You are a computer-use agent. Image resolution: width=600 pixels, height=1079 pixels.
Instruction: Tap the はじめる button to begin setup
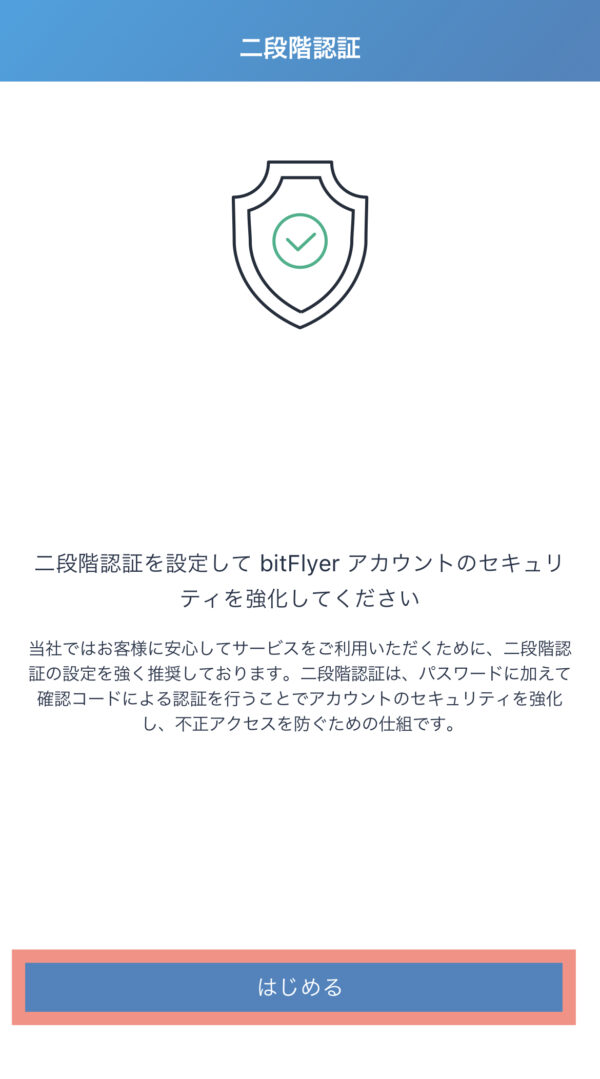tap(294, 987)
